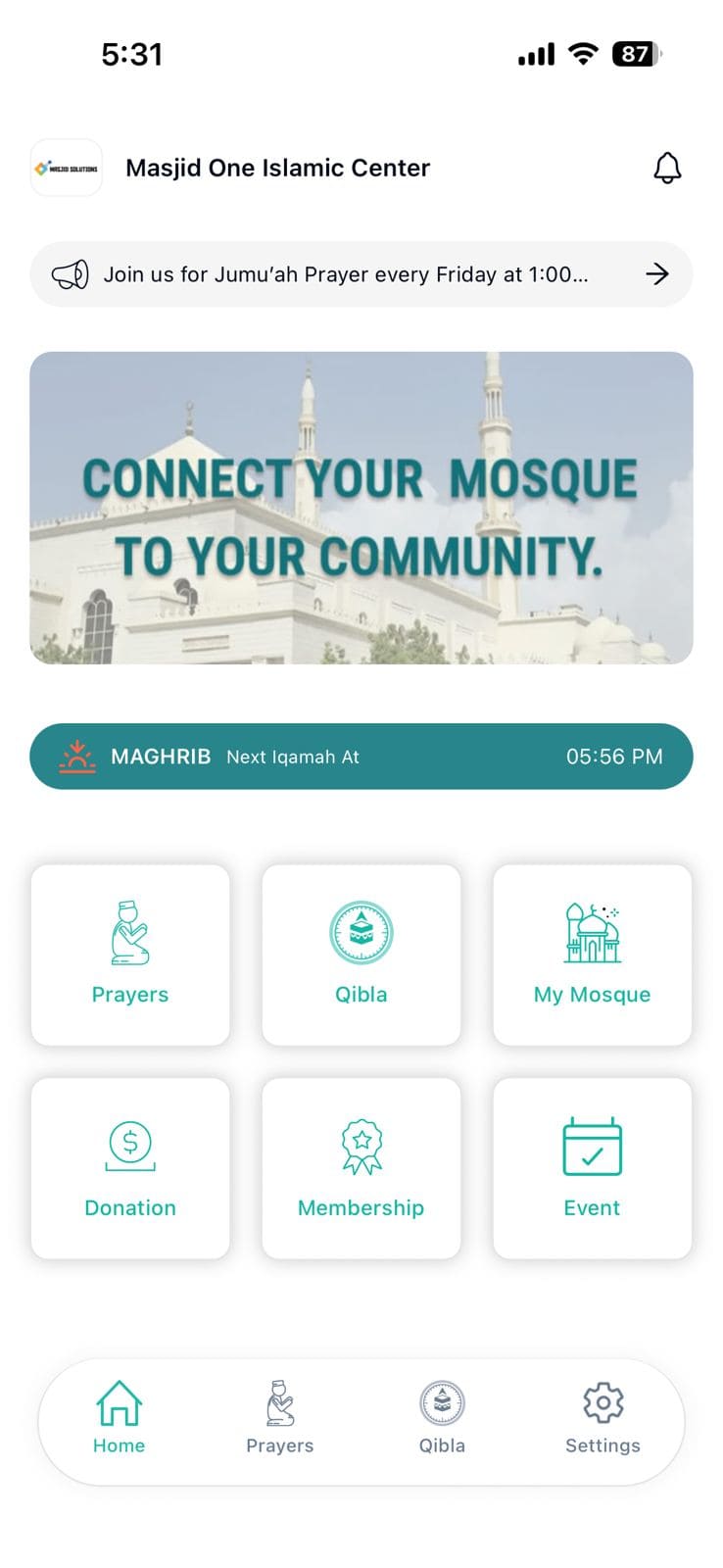Open the Membership card
The image size is (723, 1568).
coord(361,1168)
